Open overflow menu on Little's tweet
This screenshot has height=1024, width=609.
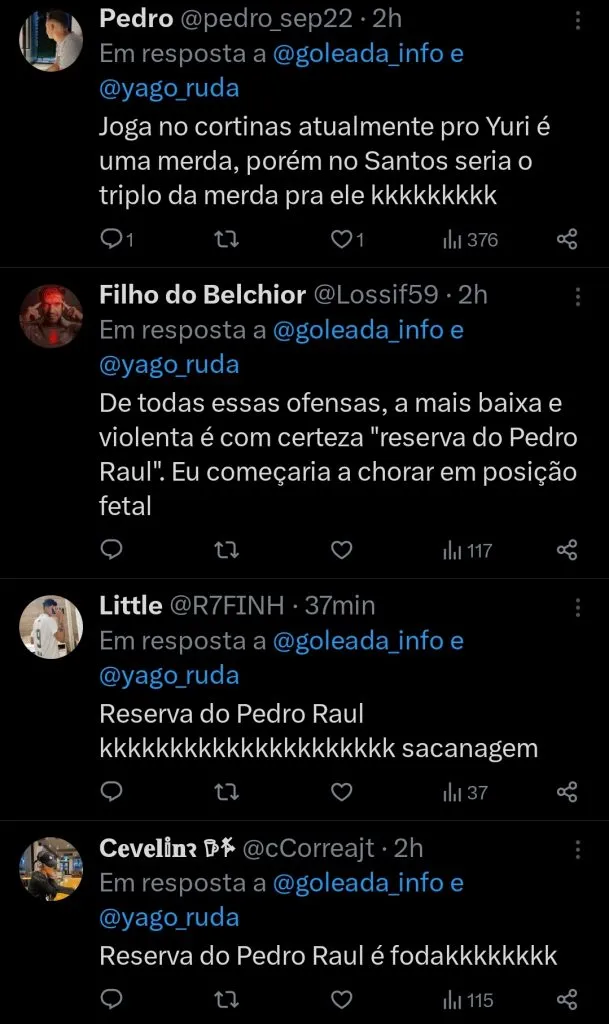click(577, 606)
